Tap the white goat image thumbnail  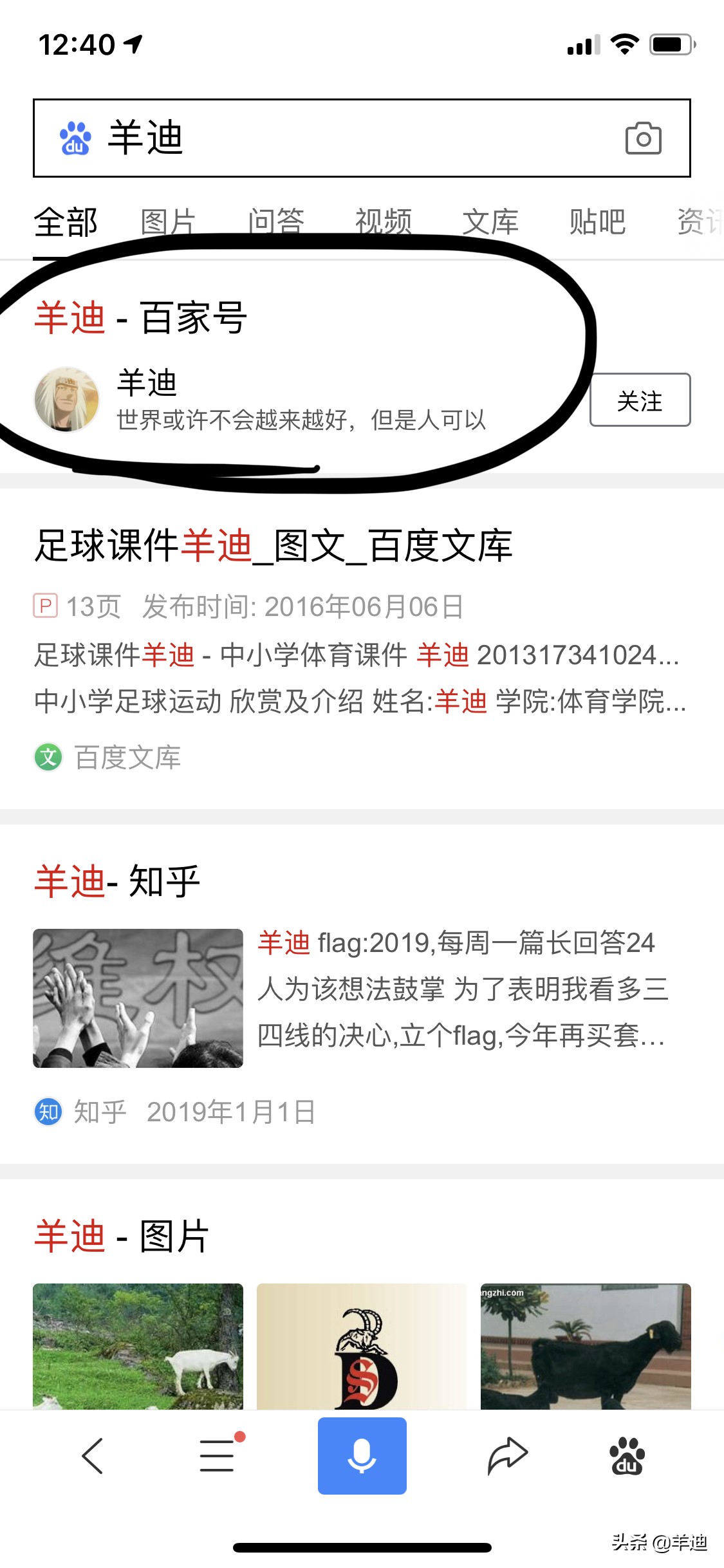(138, 1345)
